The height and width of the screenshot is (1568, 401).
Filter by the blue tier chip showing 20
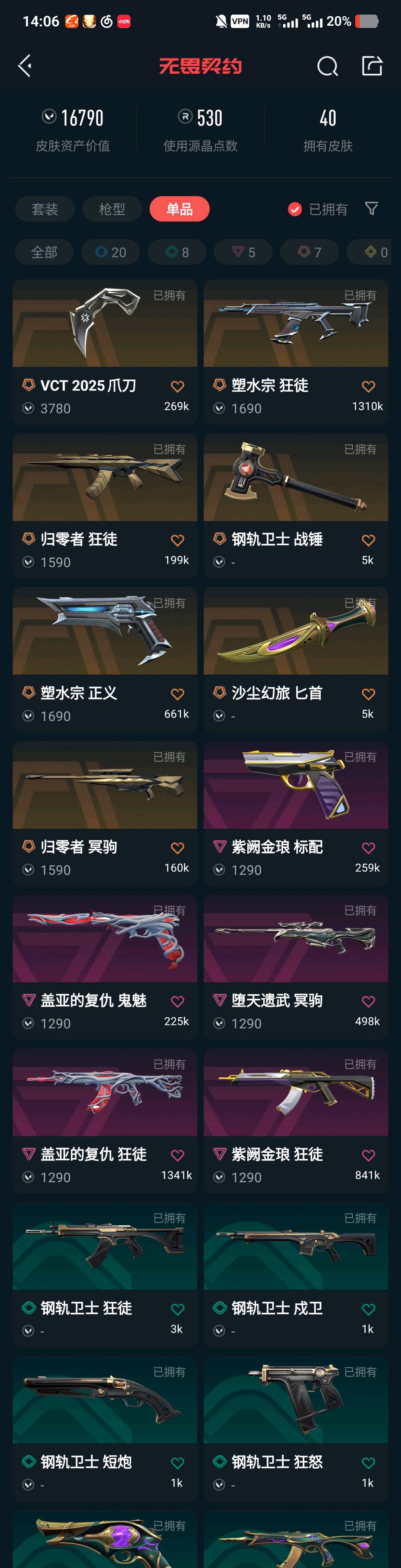tap(110, 252)
